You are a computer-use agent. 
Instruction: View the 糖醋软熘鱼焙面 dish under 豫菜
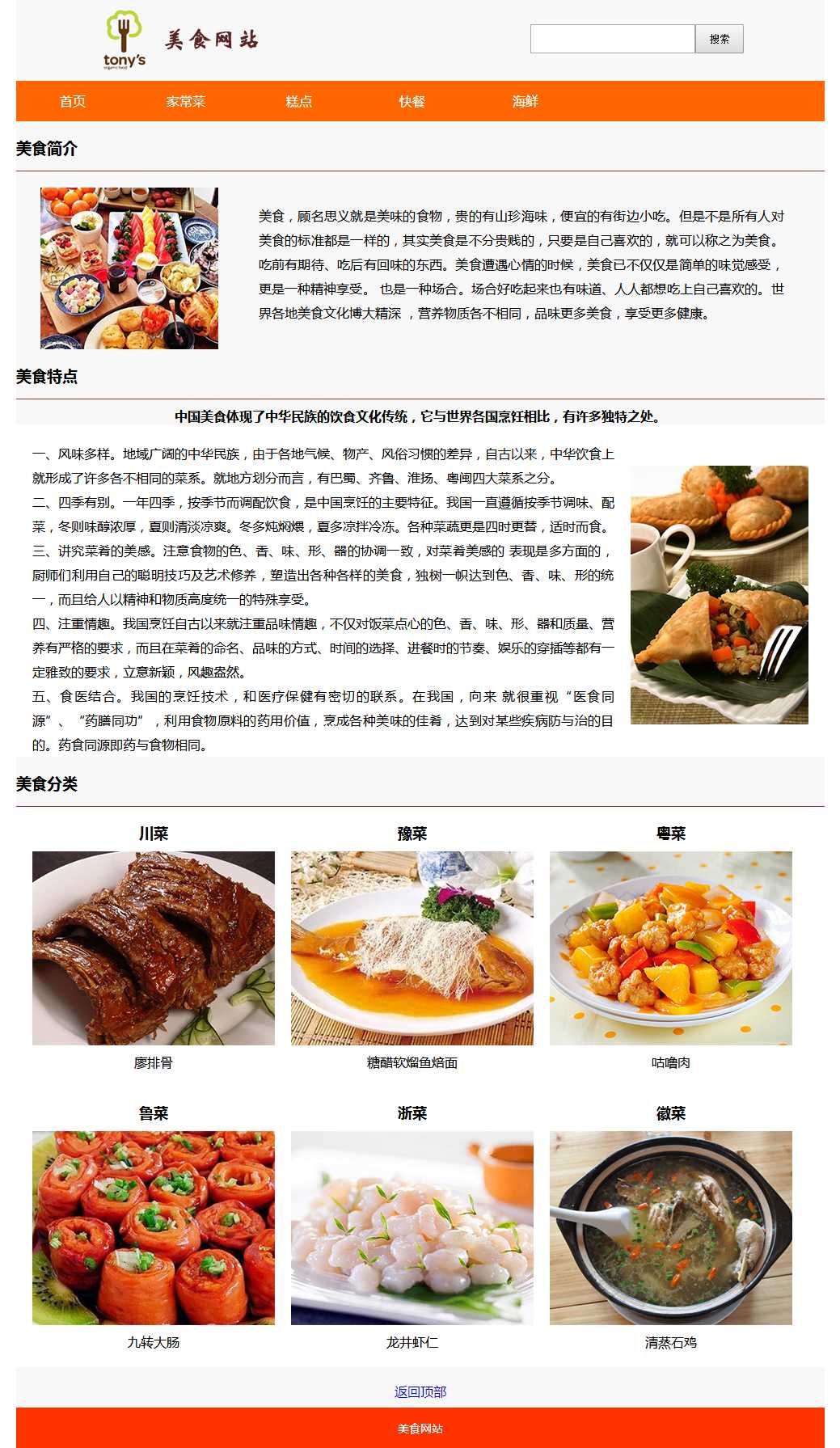tap(412, 948)
